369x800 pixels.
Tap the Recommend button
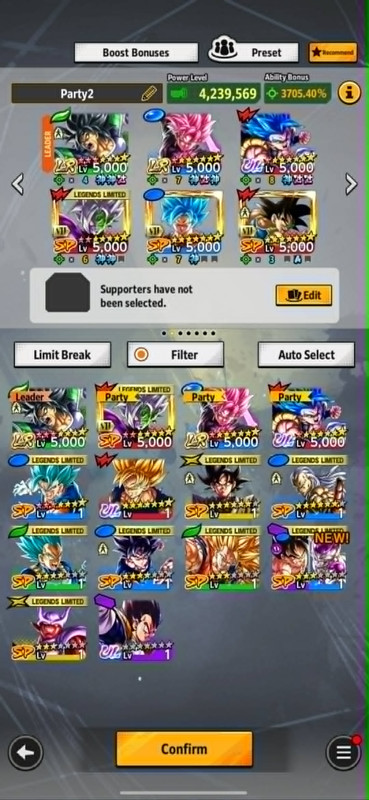[x=333, y=53]
